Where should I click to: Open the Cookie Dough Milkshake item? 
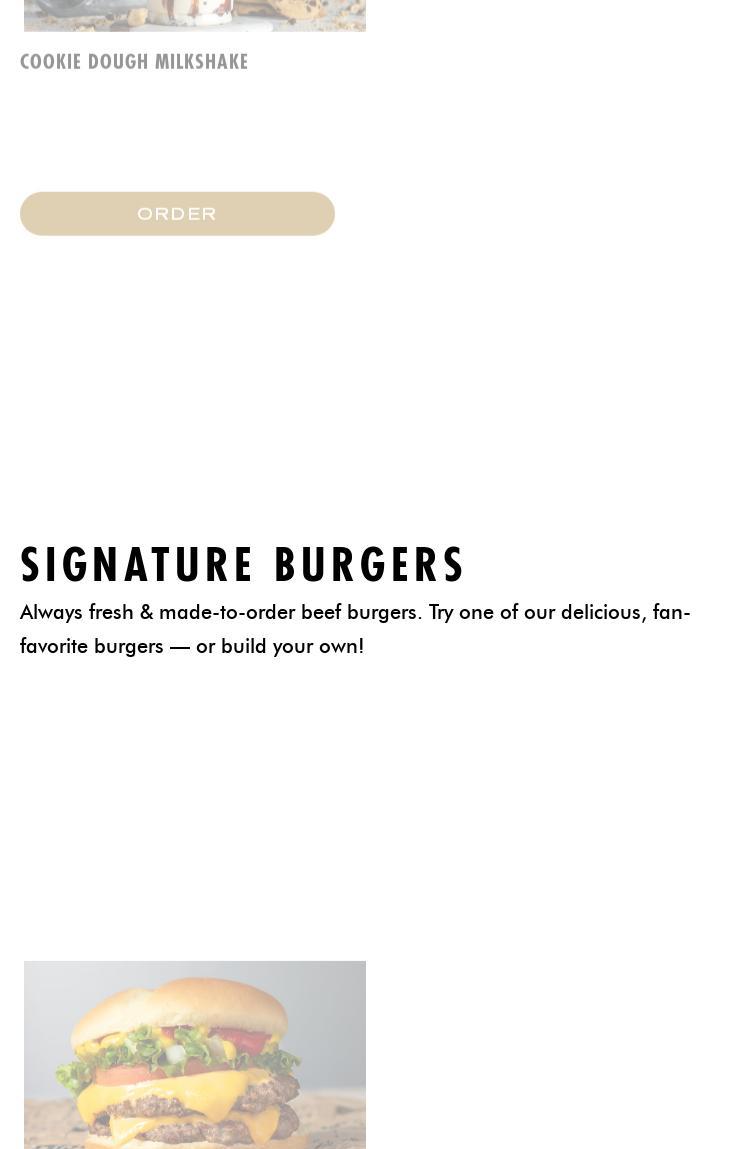pyautogui.click(x=134, y=62)
